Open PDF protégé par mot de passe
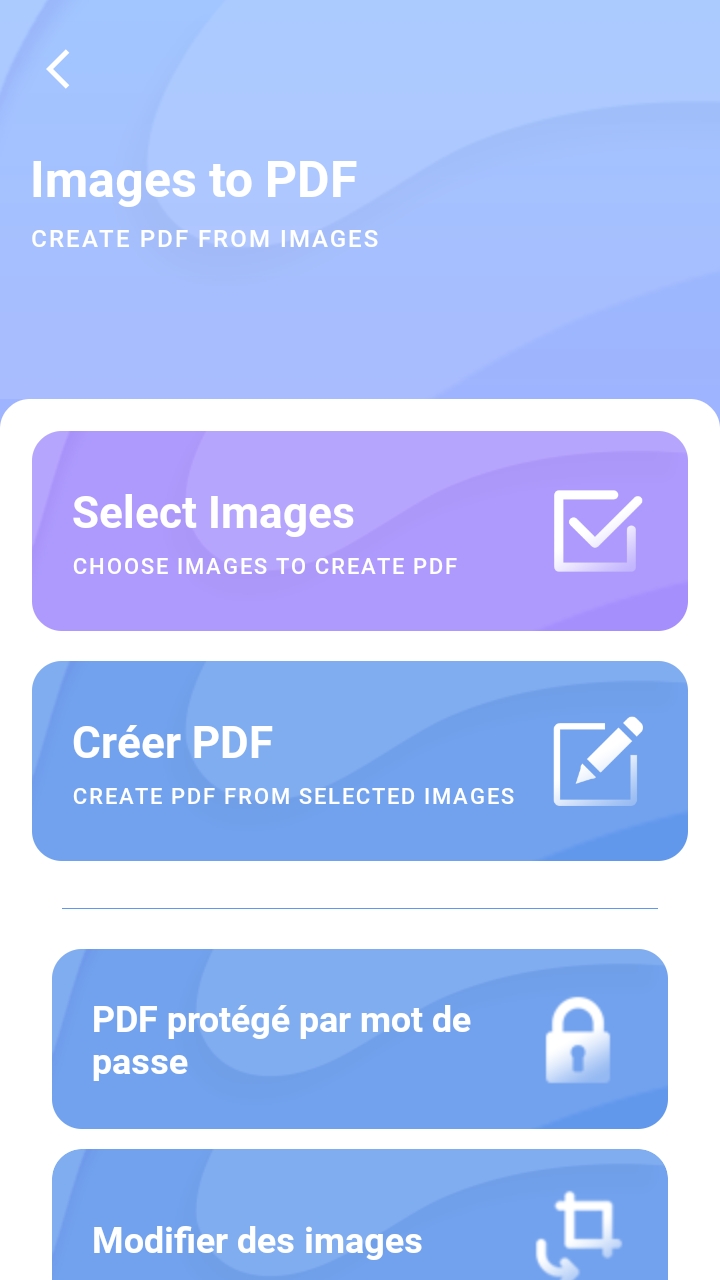 [360, 1039]
